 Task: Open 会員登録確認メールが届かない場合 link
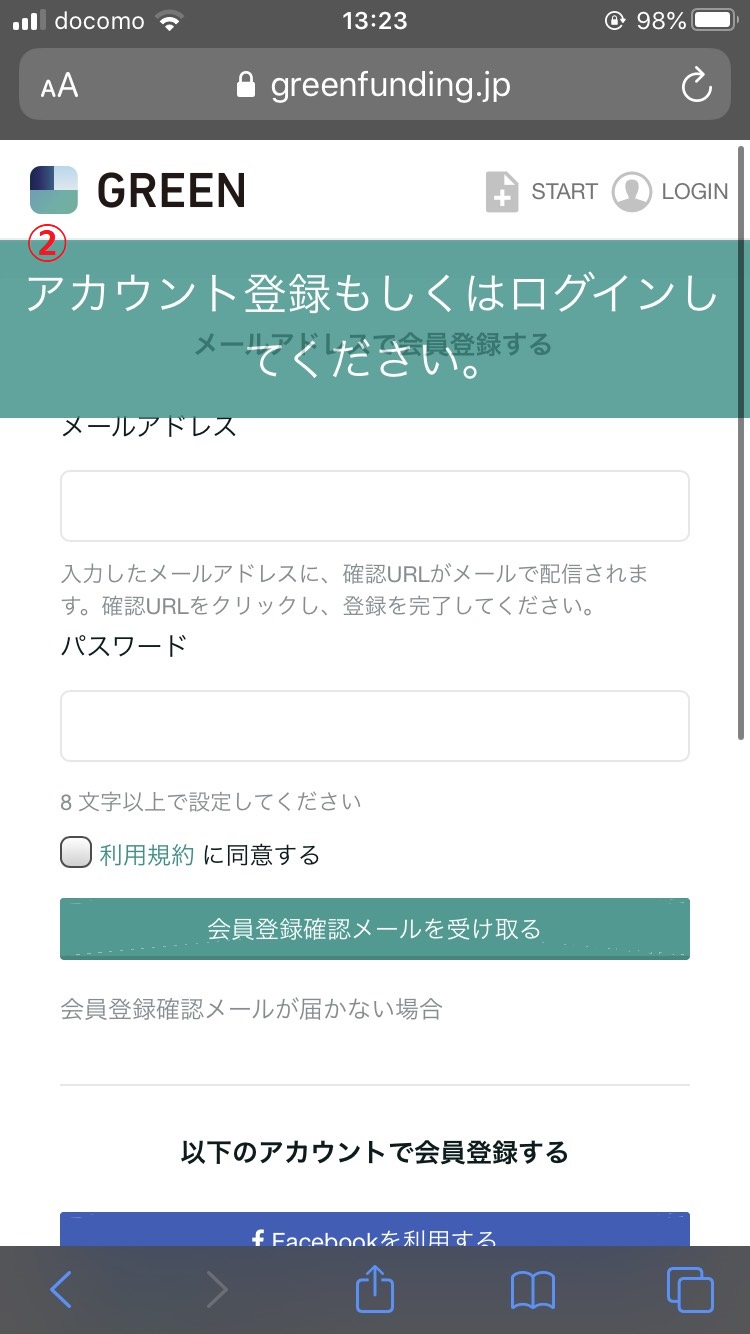(251, 1008)
